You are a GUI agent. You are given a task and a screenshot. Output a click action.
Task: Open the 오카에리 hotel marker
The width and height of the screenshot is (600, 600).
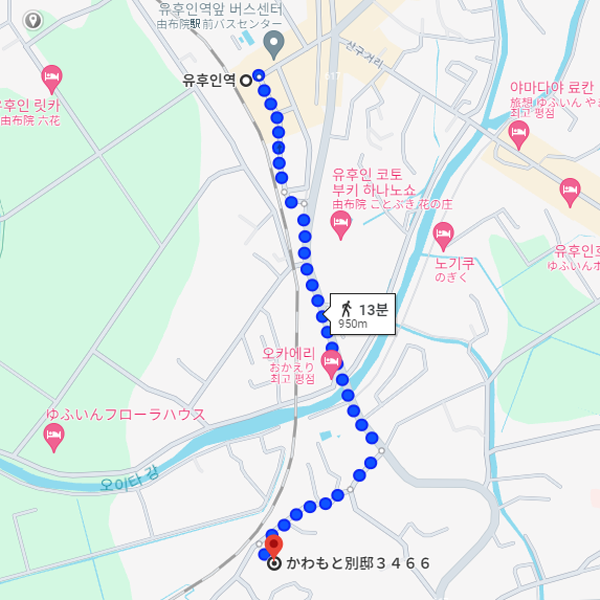coord(333,362)
